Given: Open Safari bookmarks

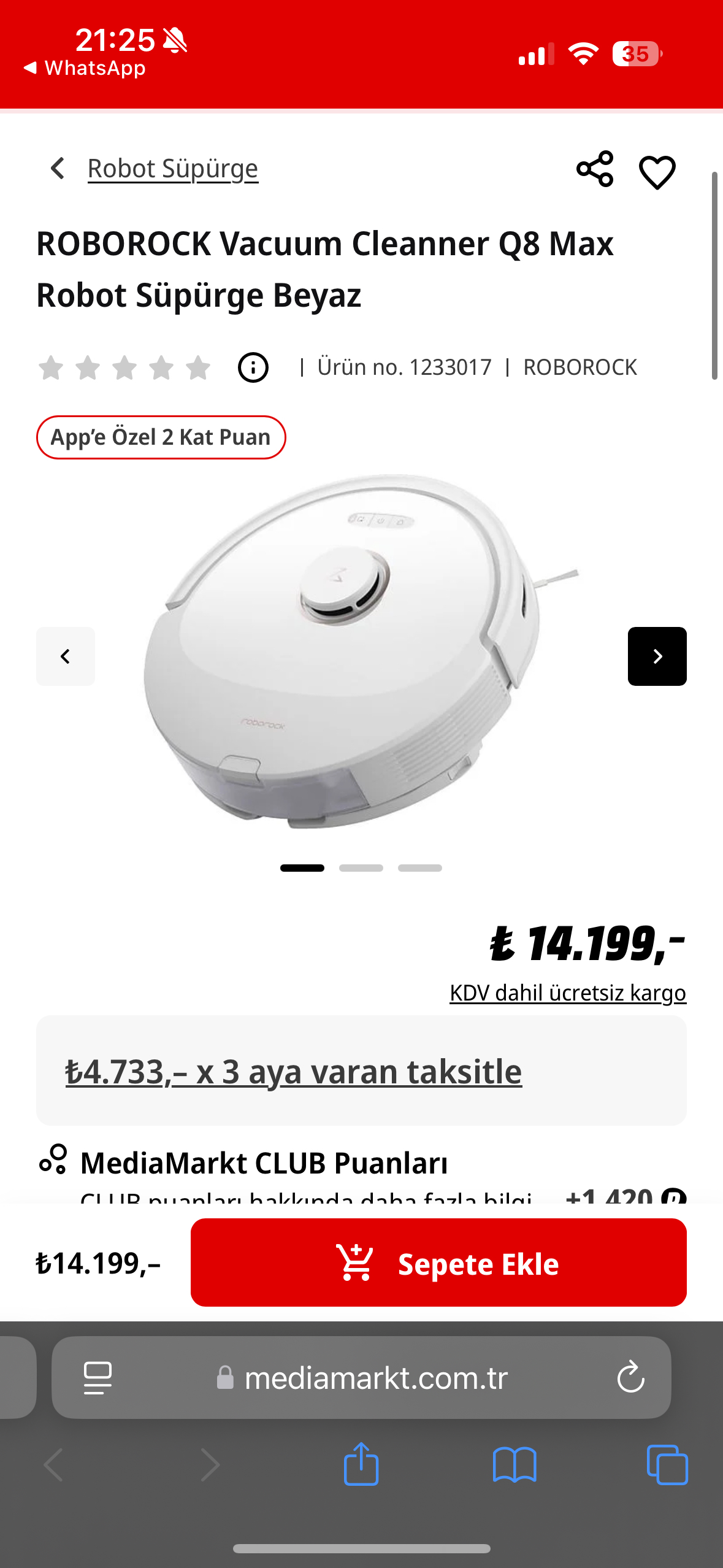Looking at the screenshot, I should (514, 1465).
